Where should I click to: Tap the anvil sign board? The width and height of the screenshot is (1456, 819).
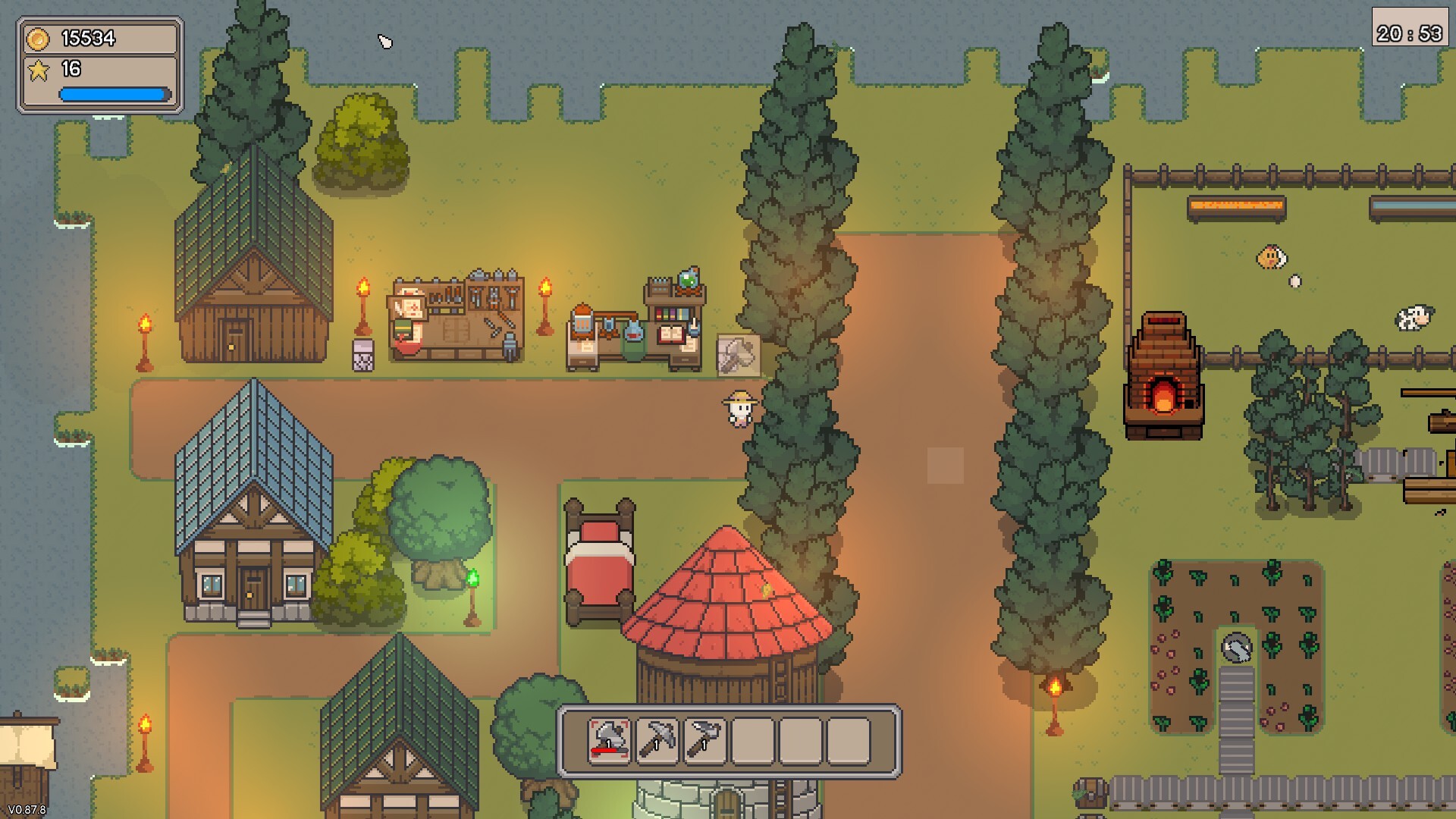coord(738,354)
